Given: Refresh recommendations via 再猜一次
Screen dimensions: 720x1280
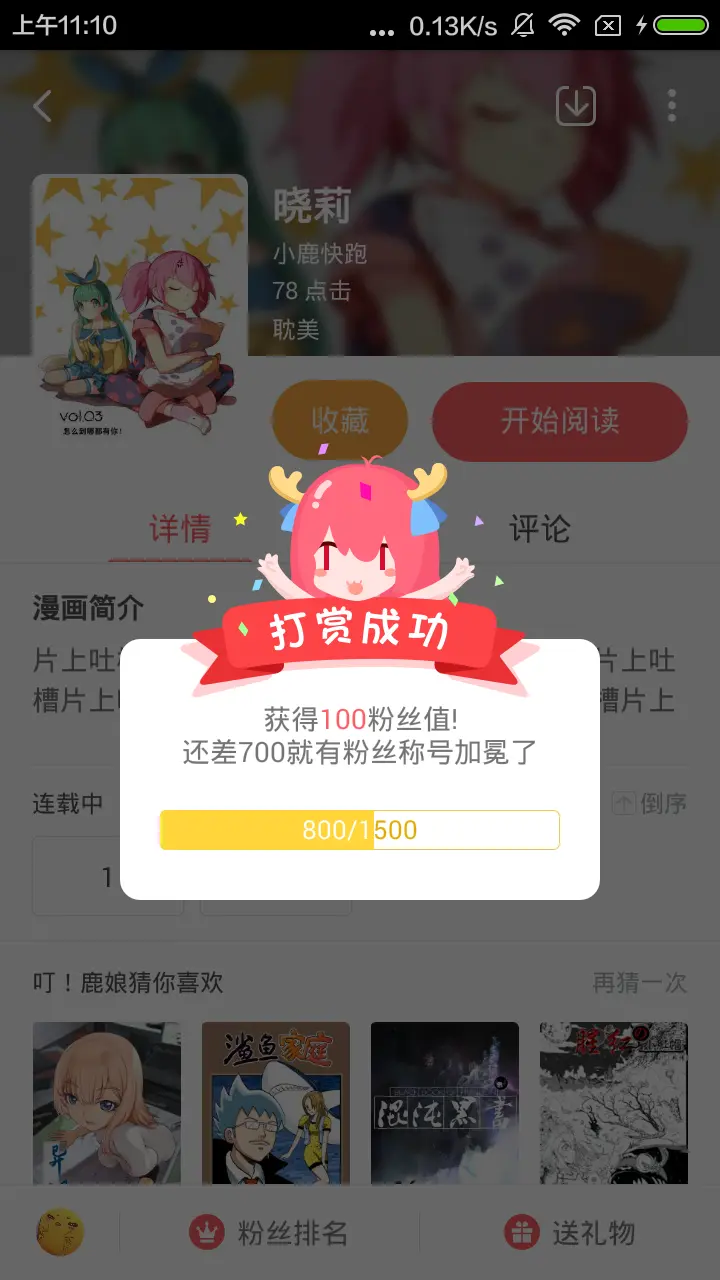Looking at the screenshot, I should [640, 983].
